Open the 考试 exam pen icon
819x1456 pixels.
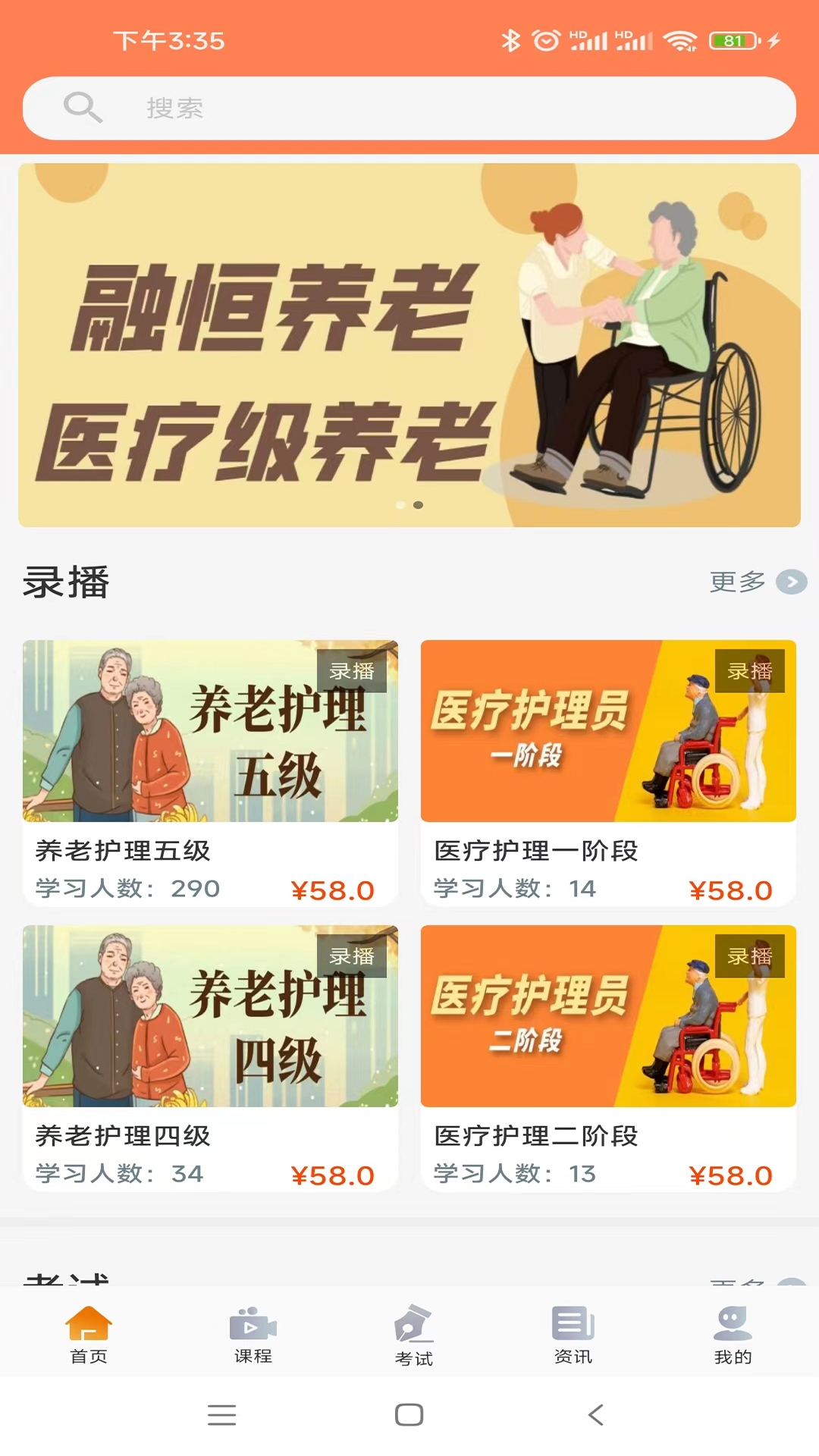click(x=414, y=1323)
